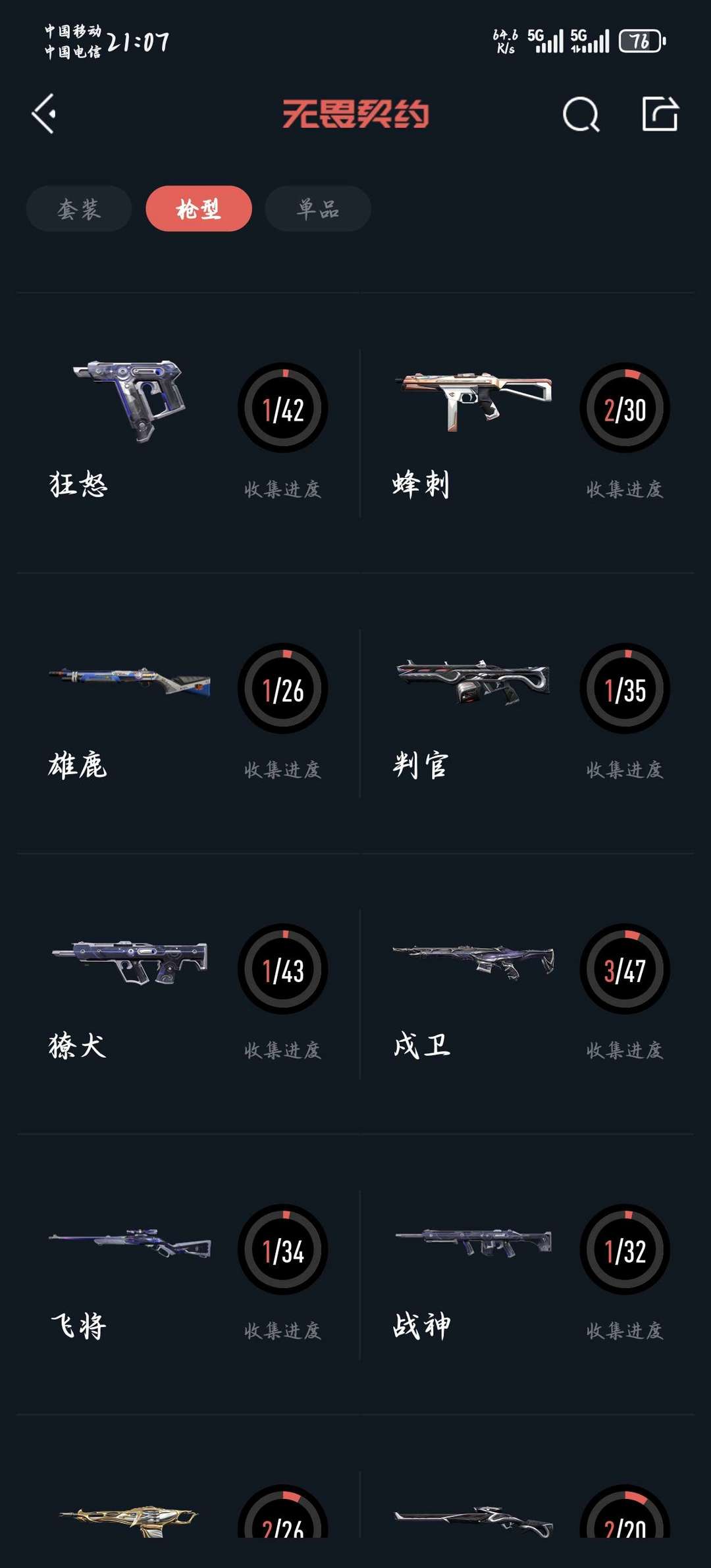This screenshot has height=1568, width=711.
Task: Go back using the top-left arrow
Action: point(45,114)
